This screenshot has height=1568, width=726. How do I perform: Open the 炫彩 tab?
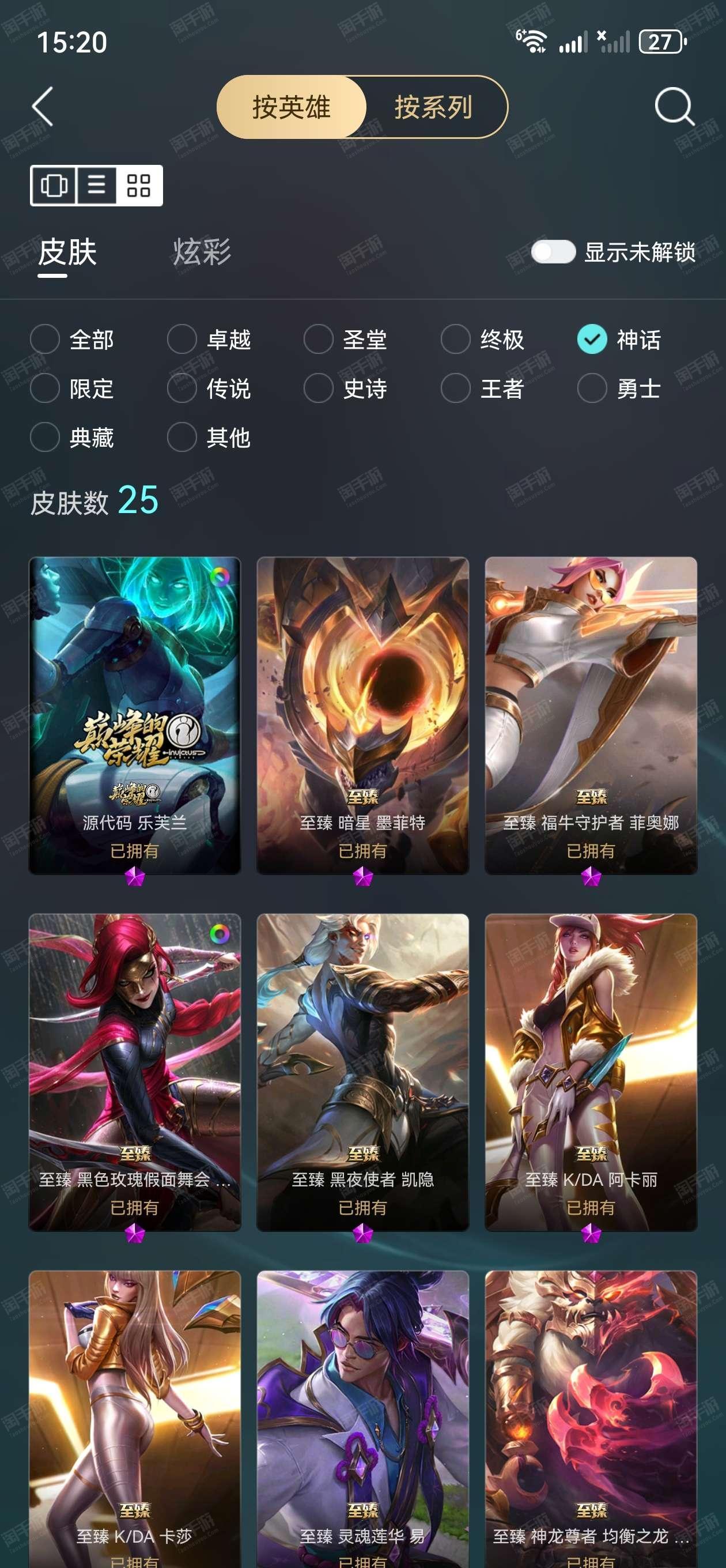202,252
